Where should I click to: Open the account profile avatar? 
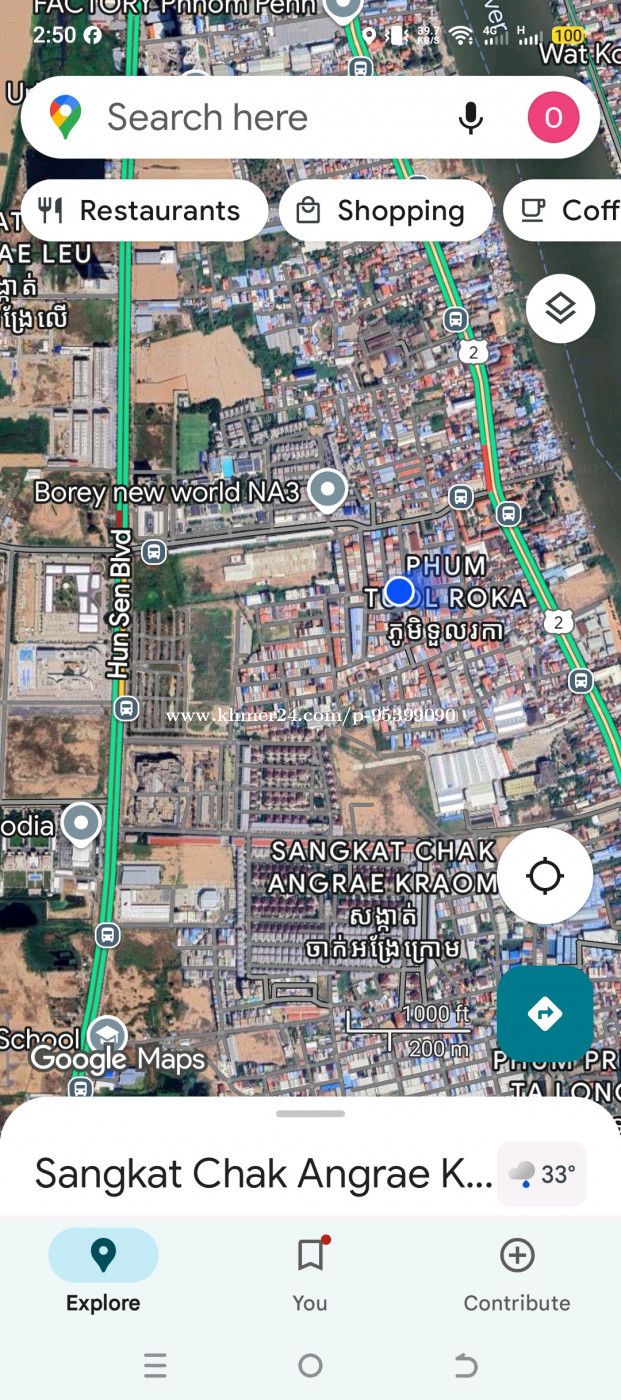[x=553, y=118]
